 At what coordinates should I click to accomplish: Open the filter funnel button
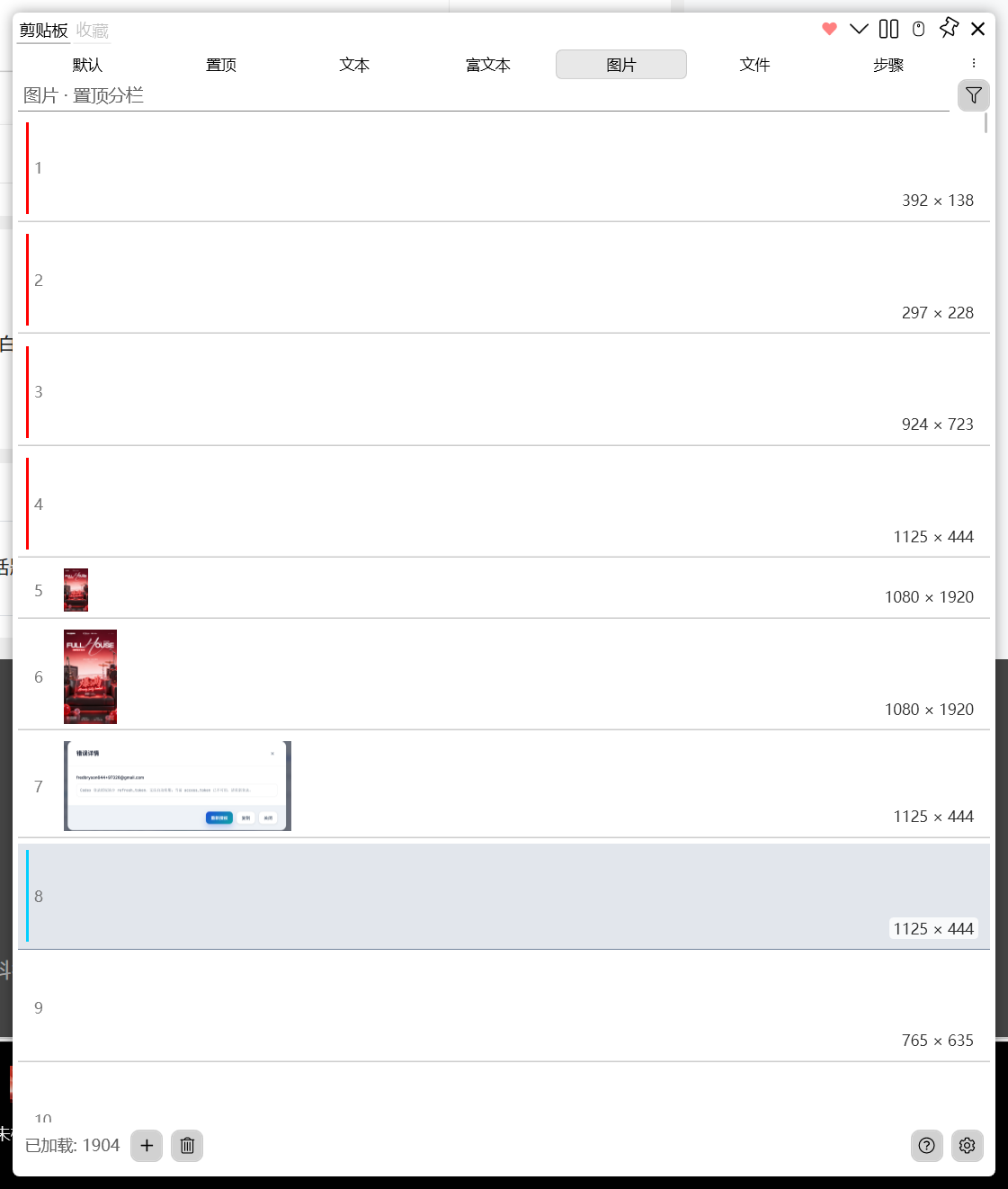(x=974, y=95)
